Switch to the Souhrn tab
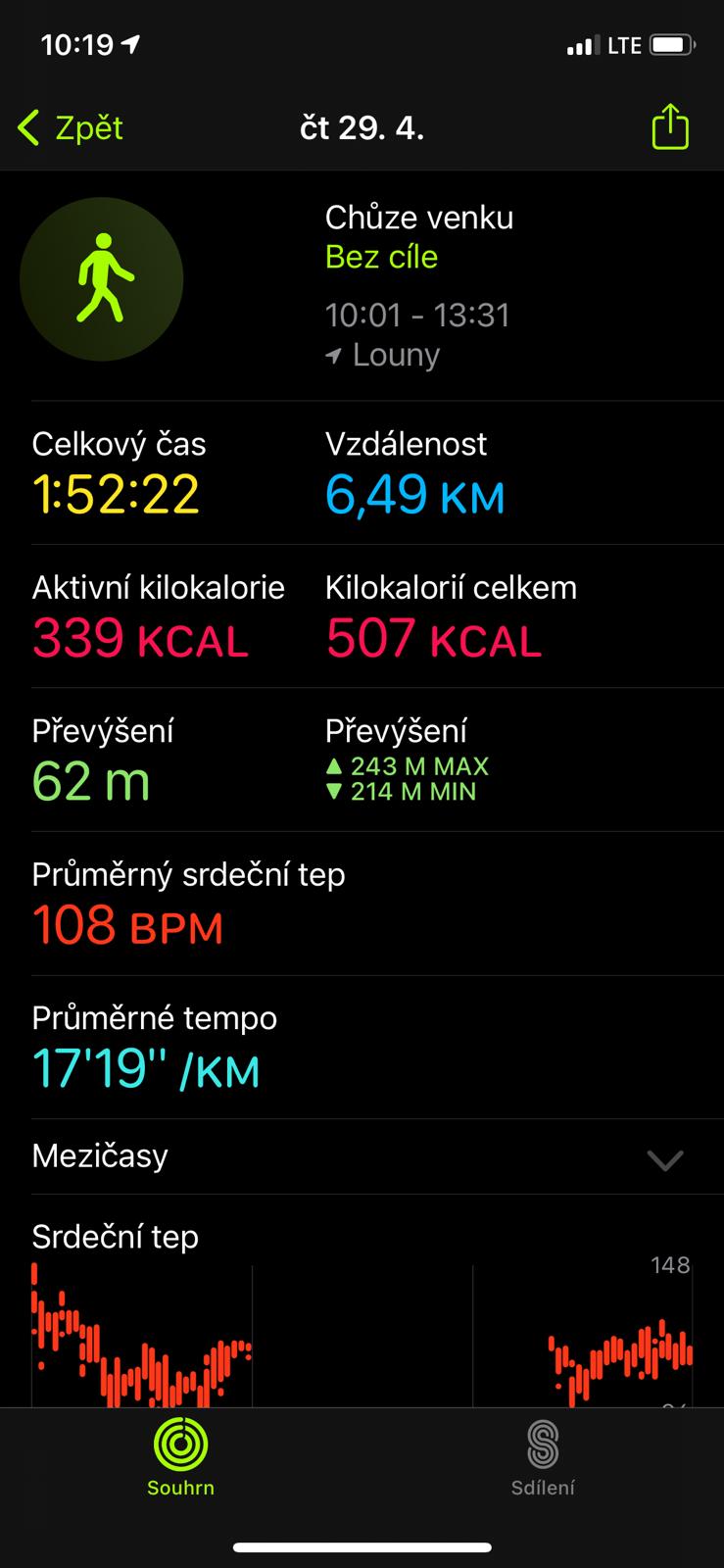Viewport: 724px width, 1568px height. (x=180, y=1456)
